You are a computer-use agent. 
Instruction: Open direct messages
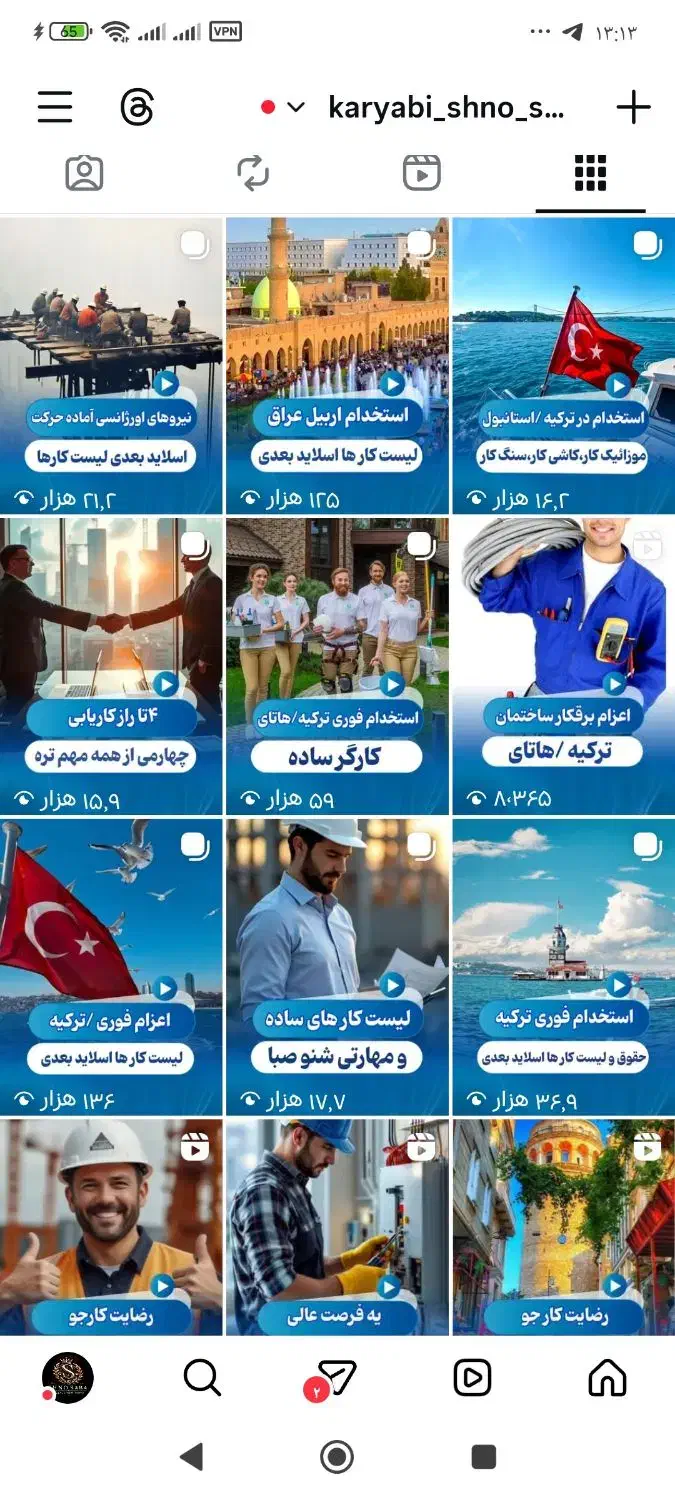(x=337, y=1377)
